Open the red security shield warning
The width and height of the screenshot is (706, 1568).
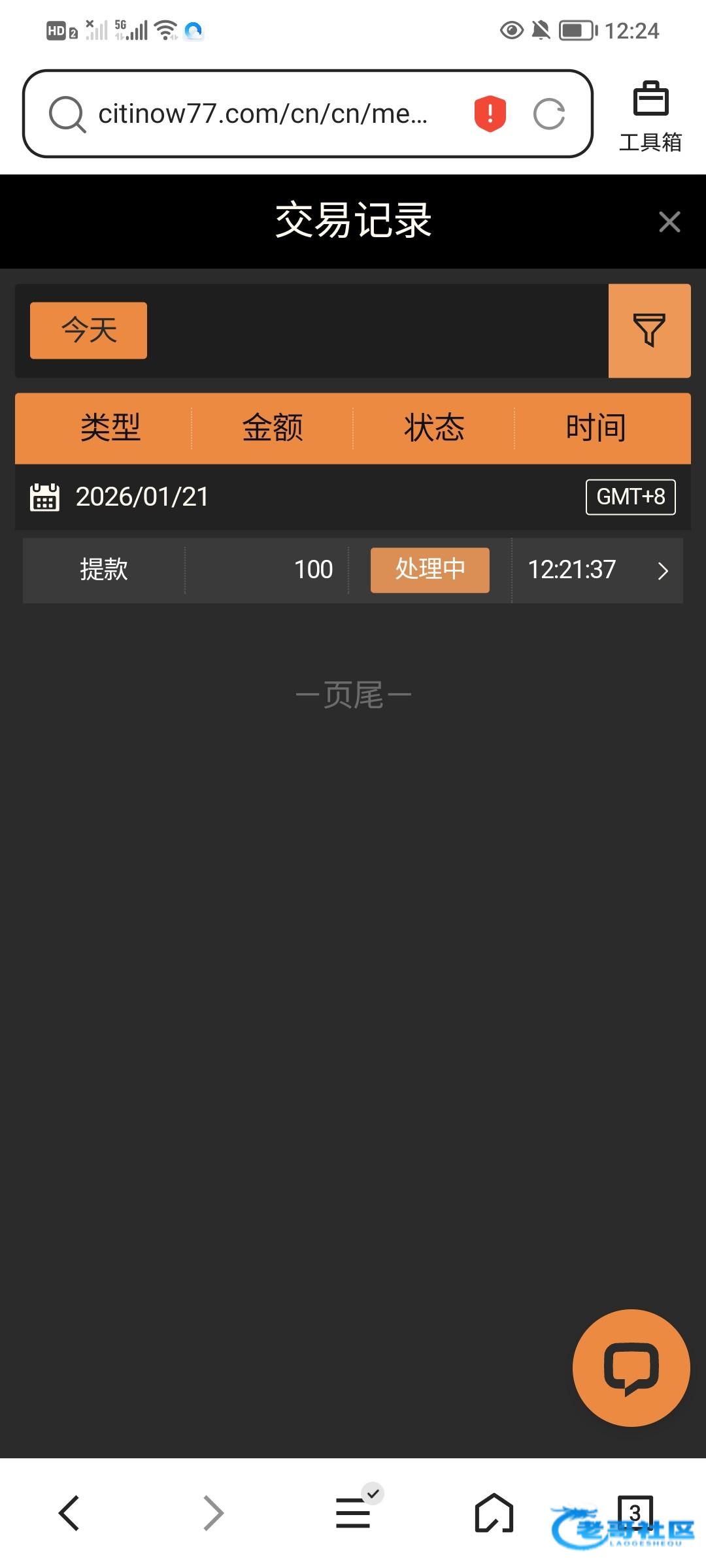tap(490, 114)
